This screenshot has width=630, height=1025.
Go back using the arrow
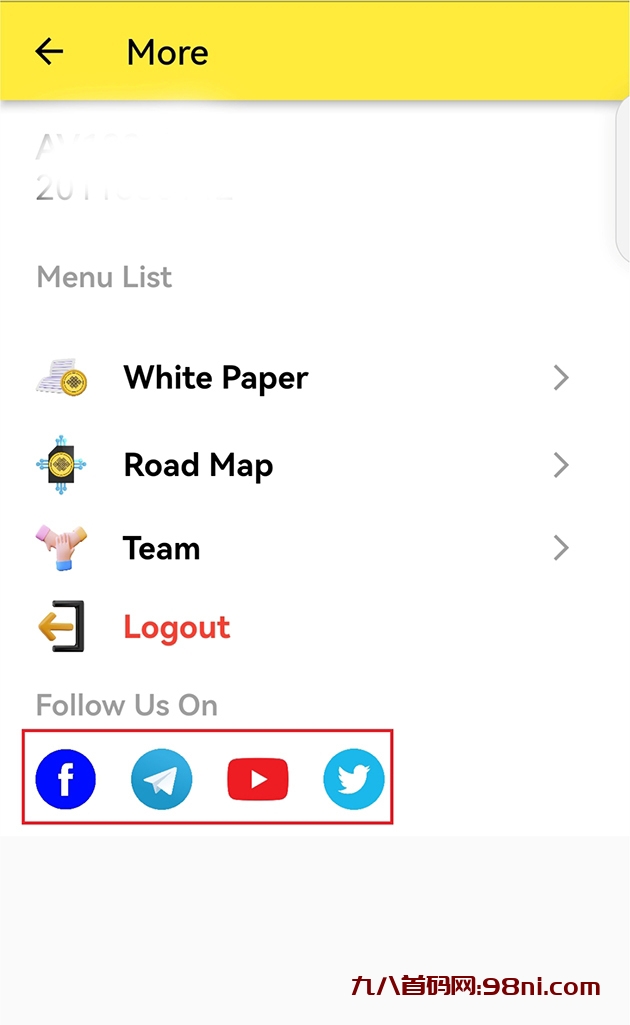(x=49, y=52)
